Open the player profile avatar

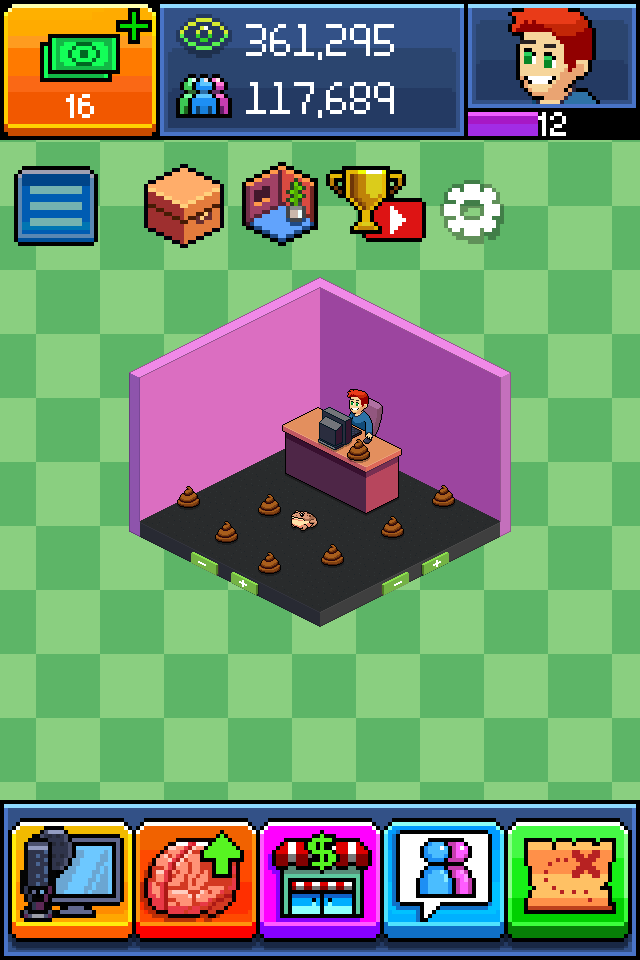(x=551, y=57)
